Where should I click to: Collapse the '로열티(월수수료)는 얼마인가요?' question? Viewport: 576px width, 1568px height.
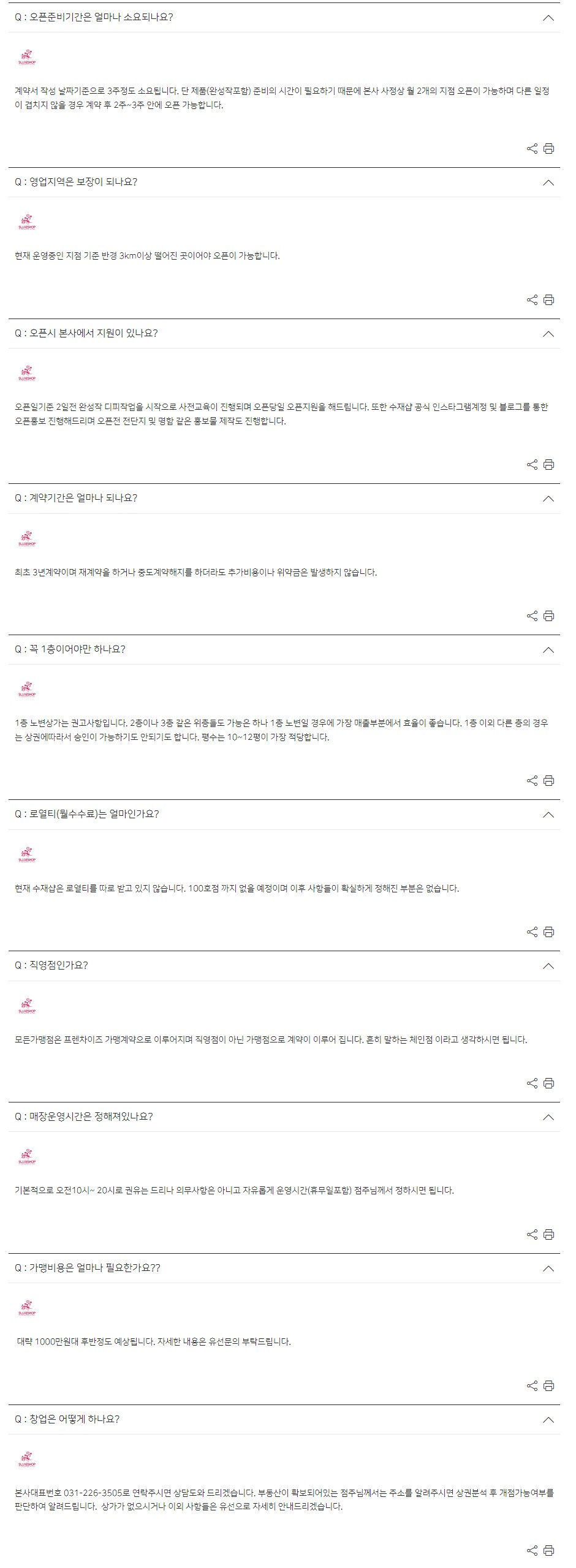(548, 815)
